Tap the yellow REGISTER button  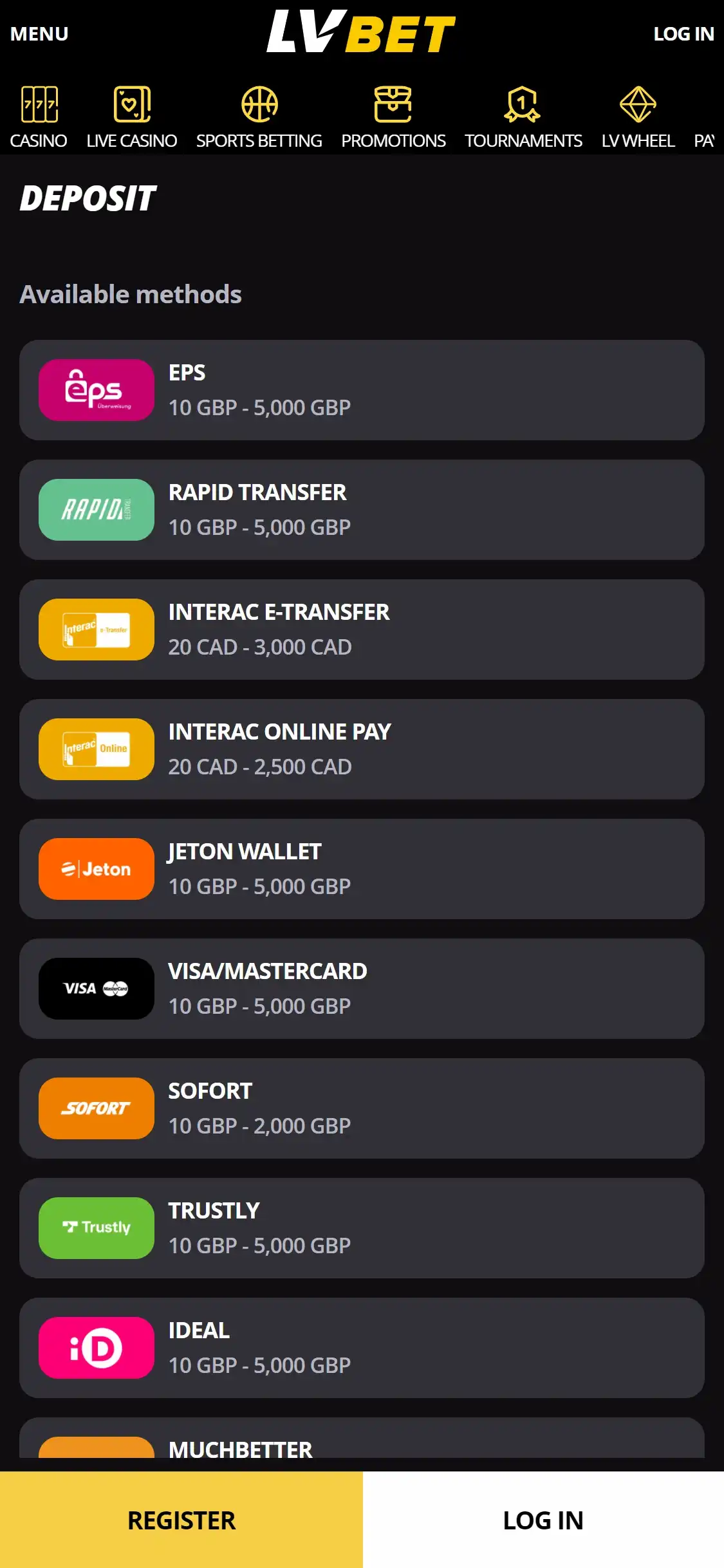[181, 1520]
